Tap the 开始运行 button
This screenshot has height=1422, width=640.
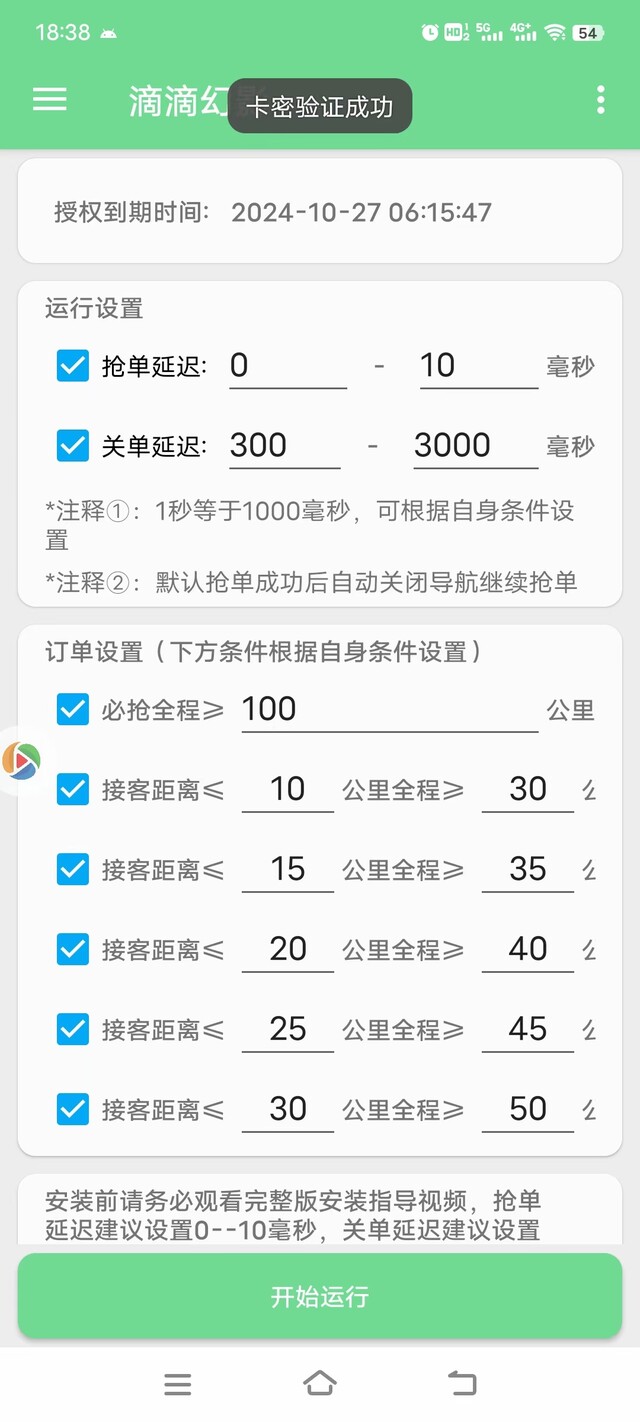pyautogui.click(x=320, y=1297)
